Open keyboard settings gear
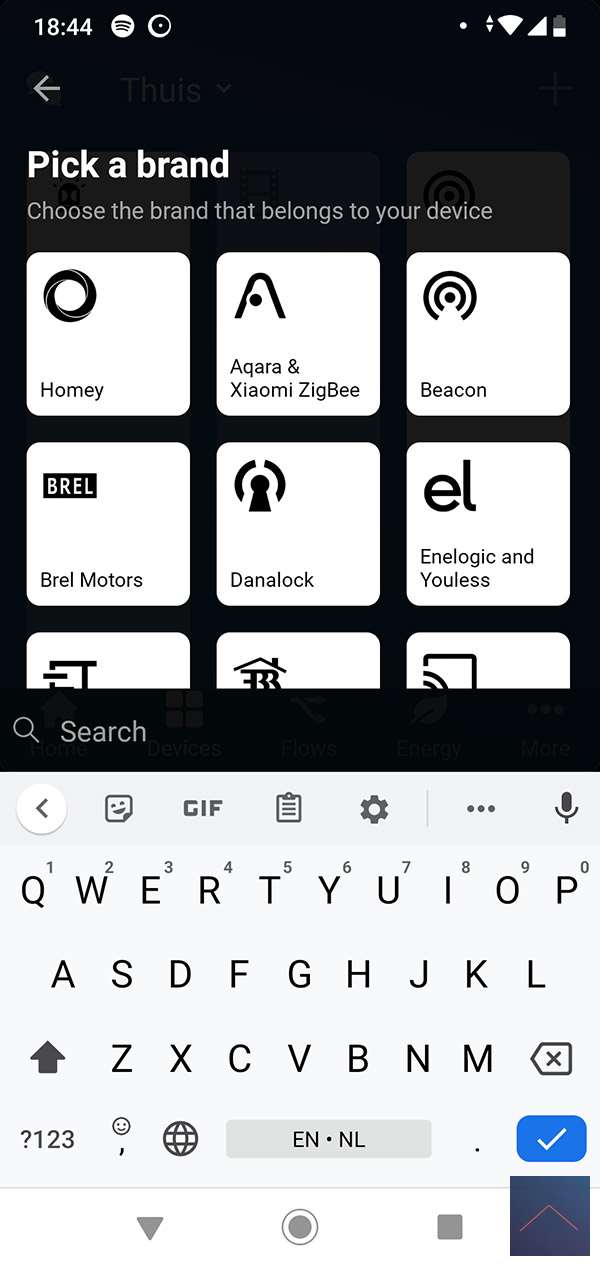The height and width of the screenshot is (1267, 600). [x=374, y=808]
